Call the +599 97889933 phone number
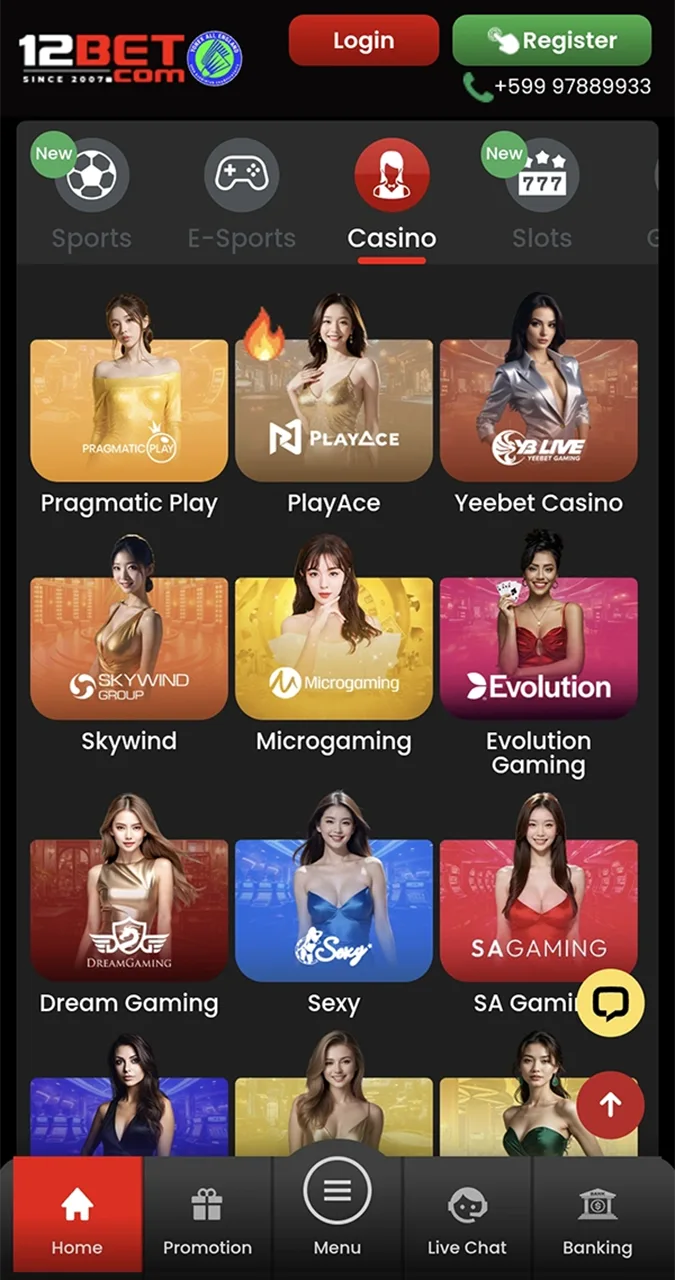675x1280 pixels. 557,87
